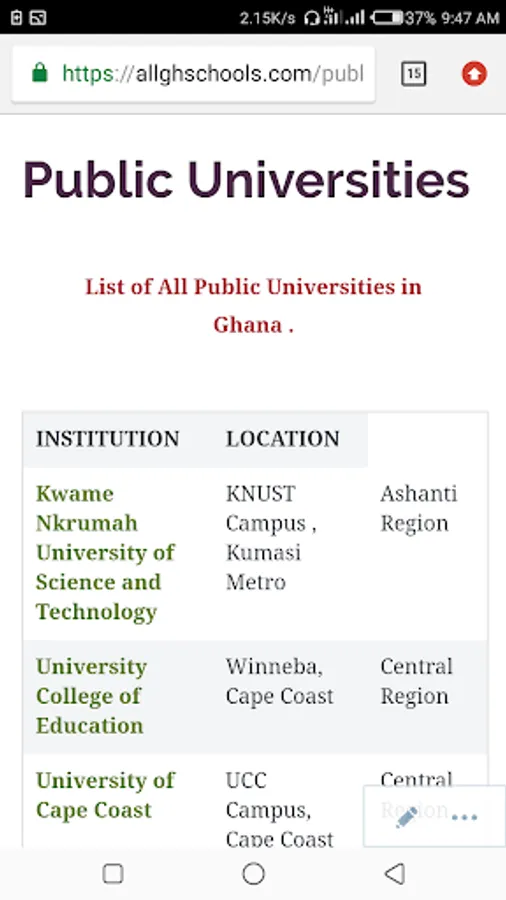Open University of Cape Coast link
The image size is (506, 900).
105,795
